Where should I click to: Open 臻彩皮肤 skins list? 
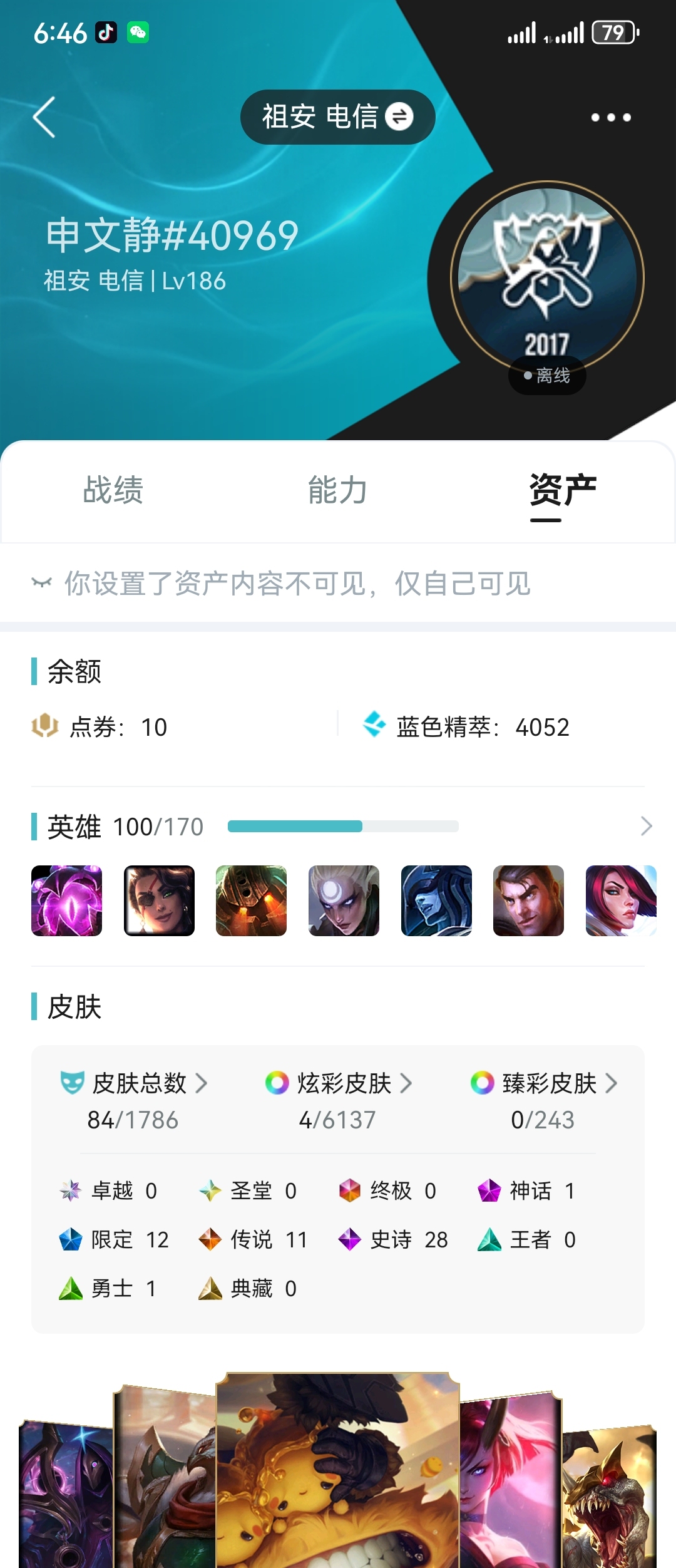point(544,1083)
